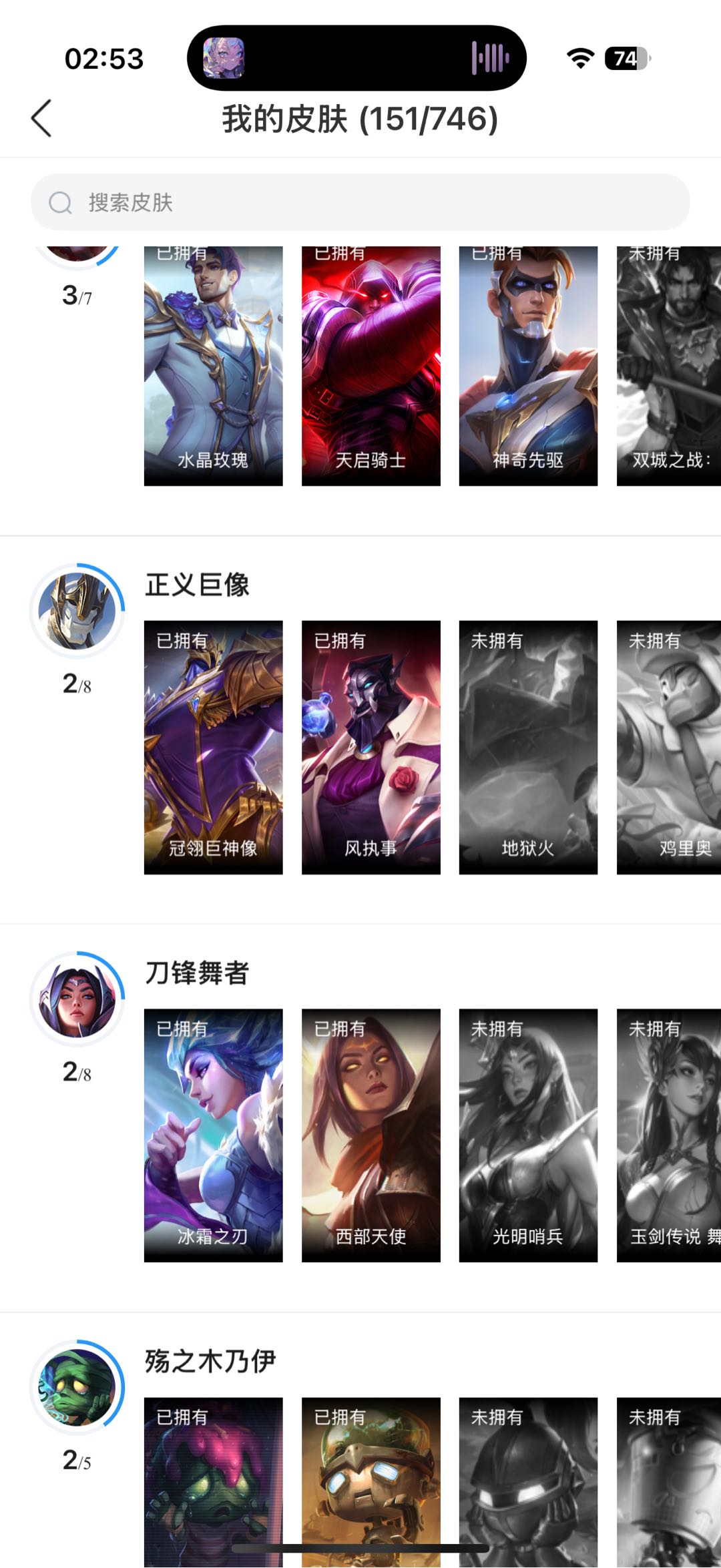The image size is (721, 1568).
Task: Go back using the top-left arrow
Action: pos(41,119)
